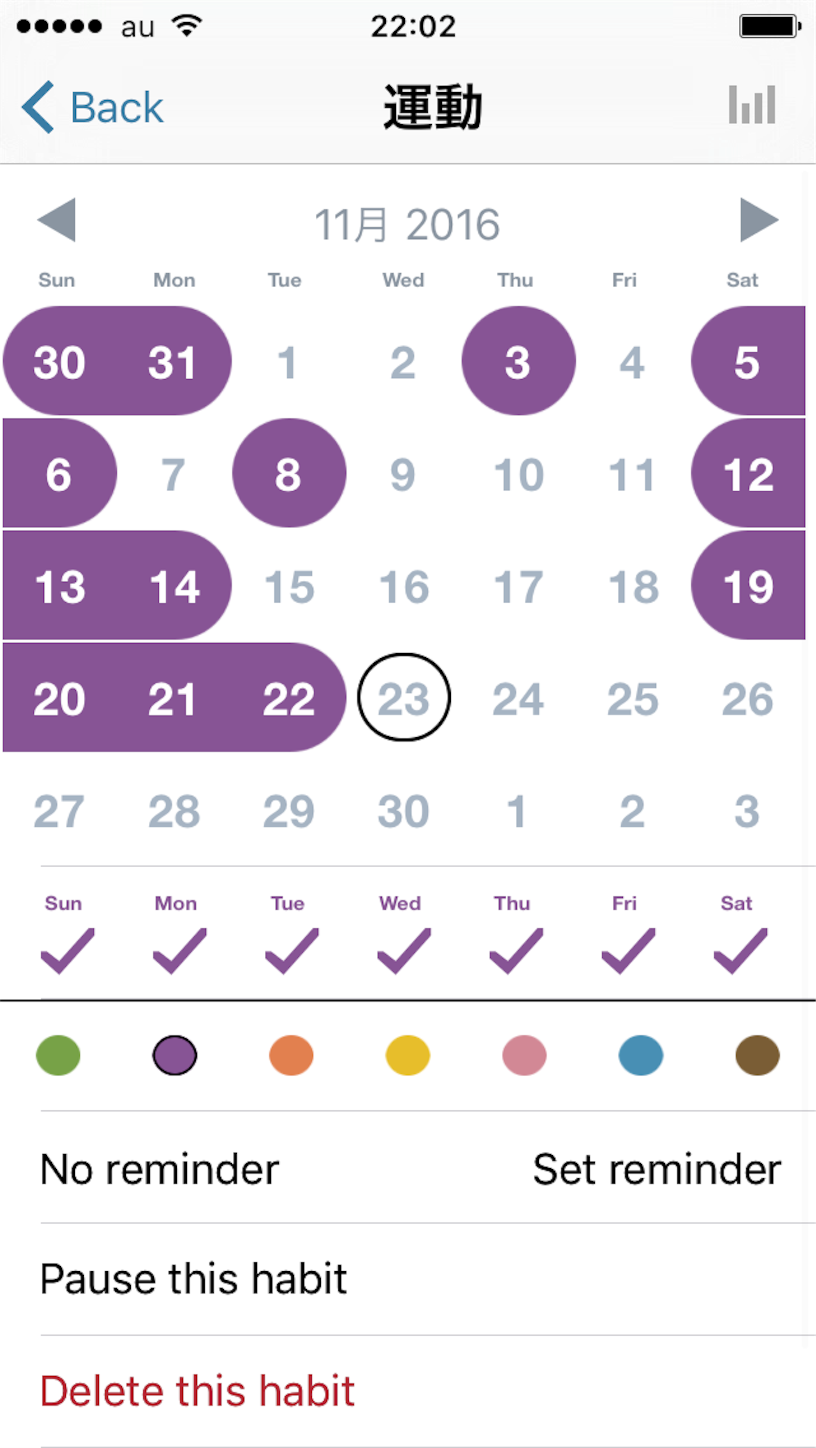Pause this habit
Screen dimensions: 816x1448
[428, 1279]
